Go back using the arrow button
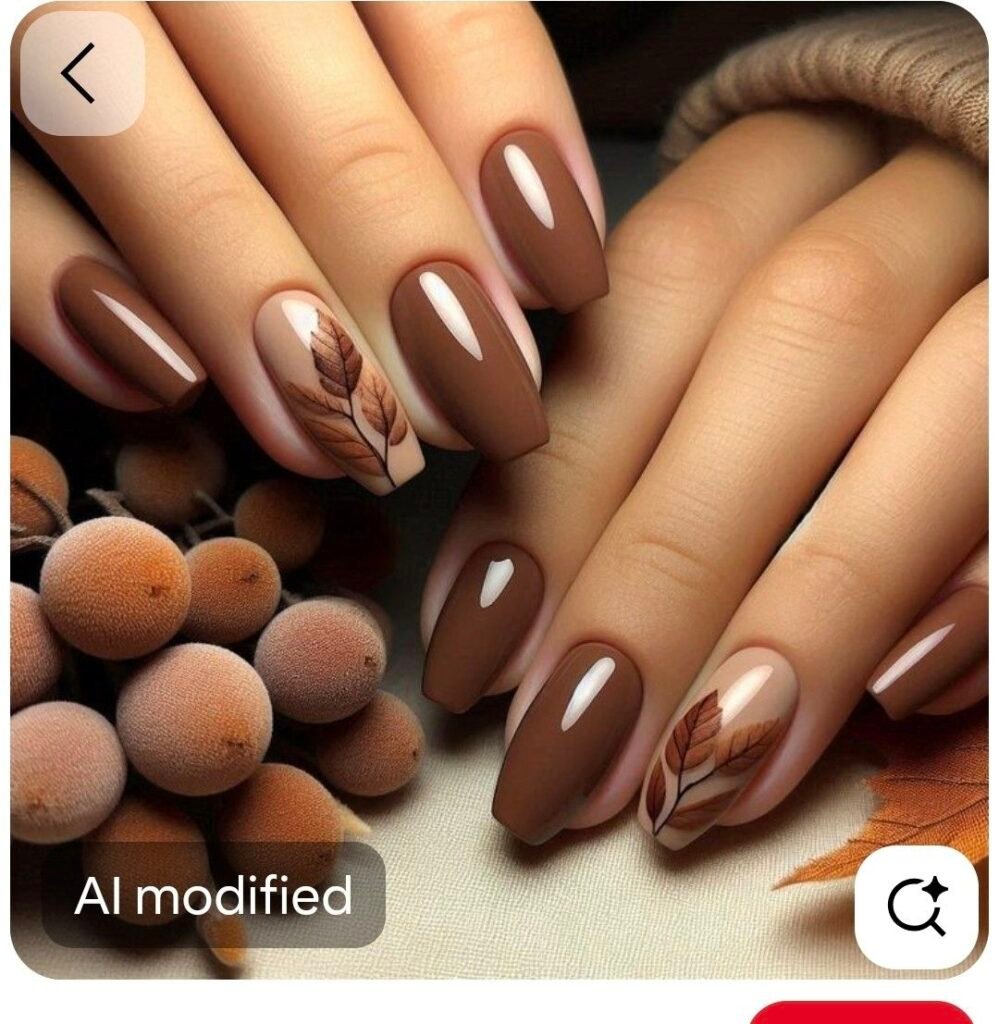Image resolution: width=999 pixels, height=1024 pixels. (x=81, y=73)
